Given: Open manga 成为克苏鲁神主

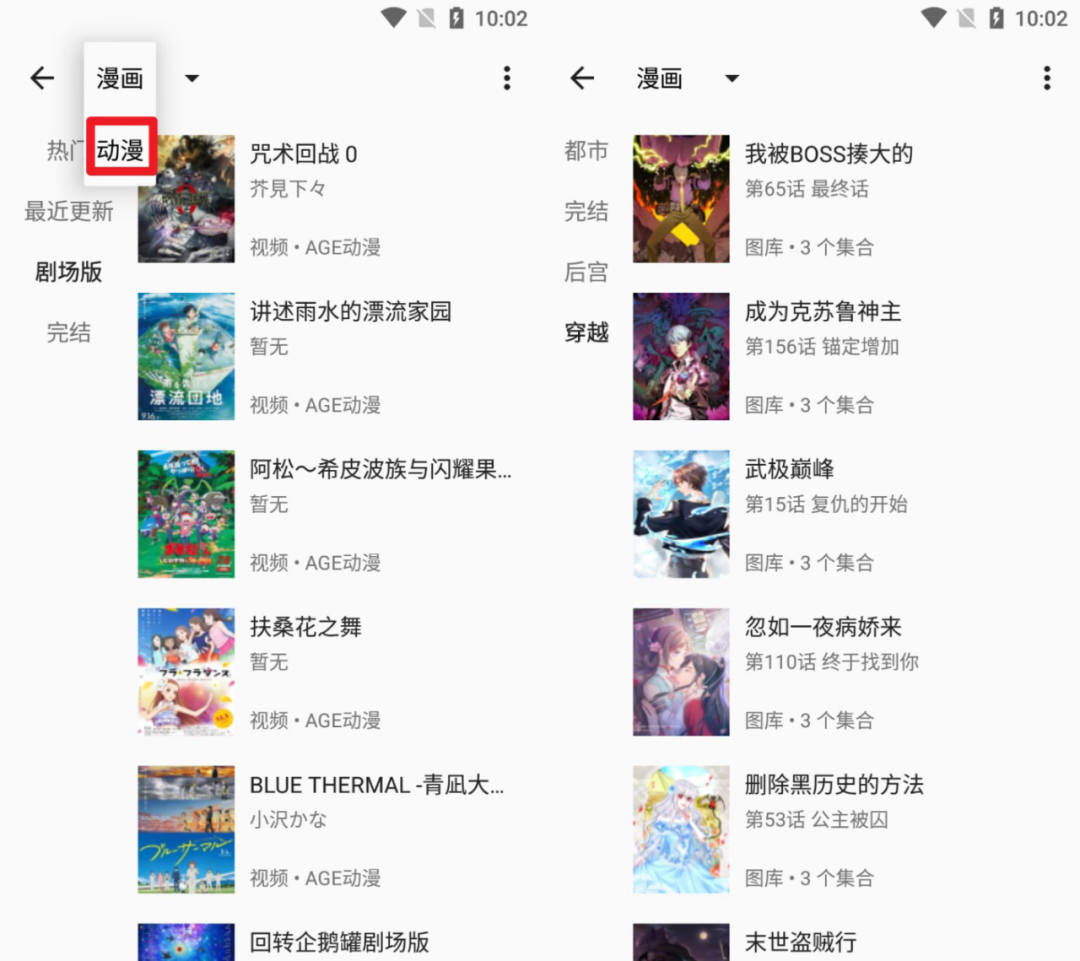Looking at the screenshot, I should [x=851, y=356].
